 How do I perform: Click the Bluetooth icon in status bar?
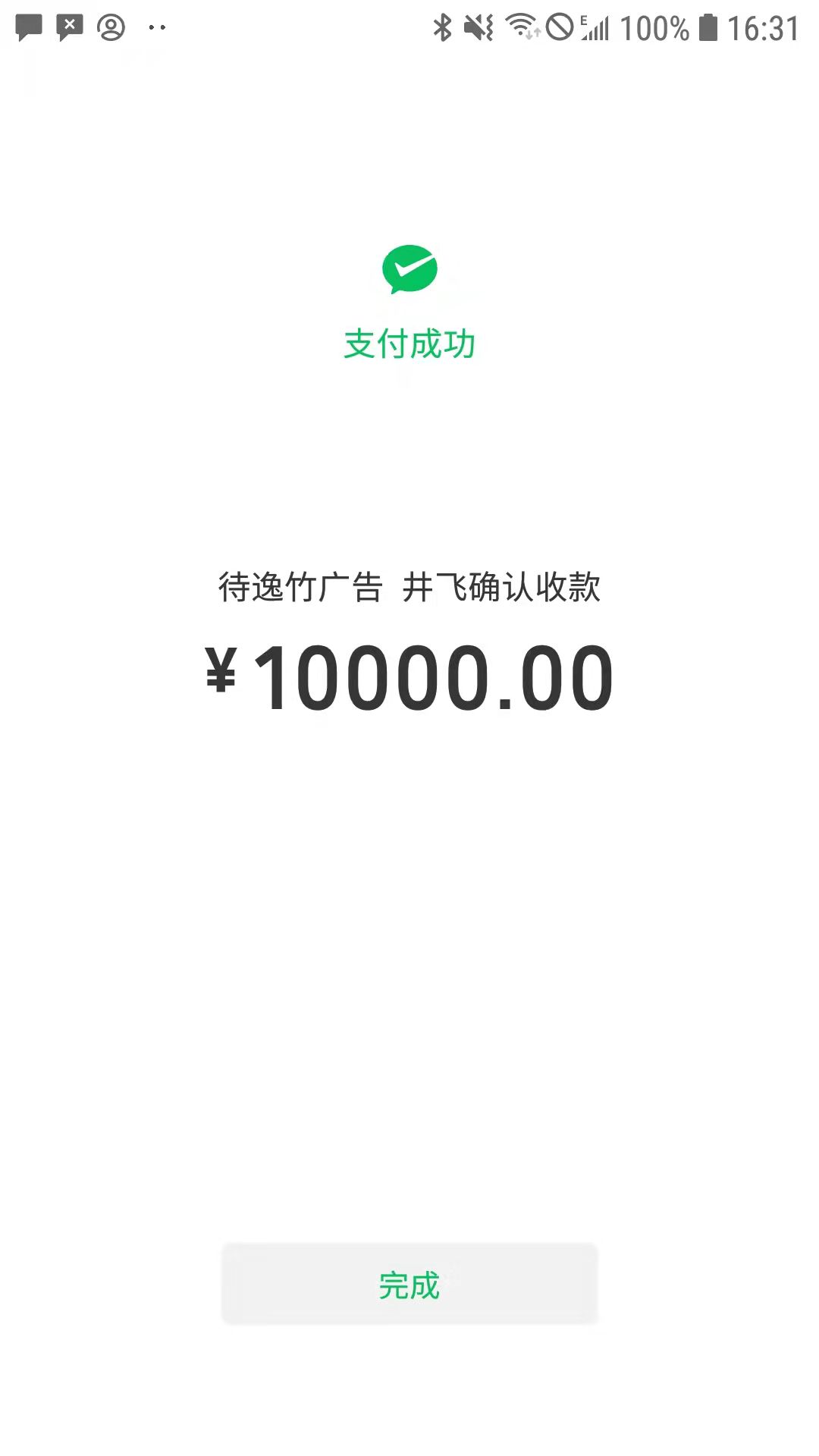pyautogui.click(x=441, y=27)
